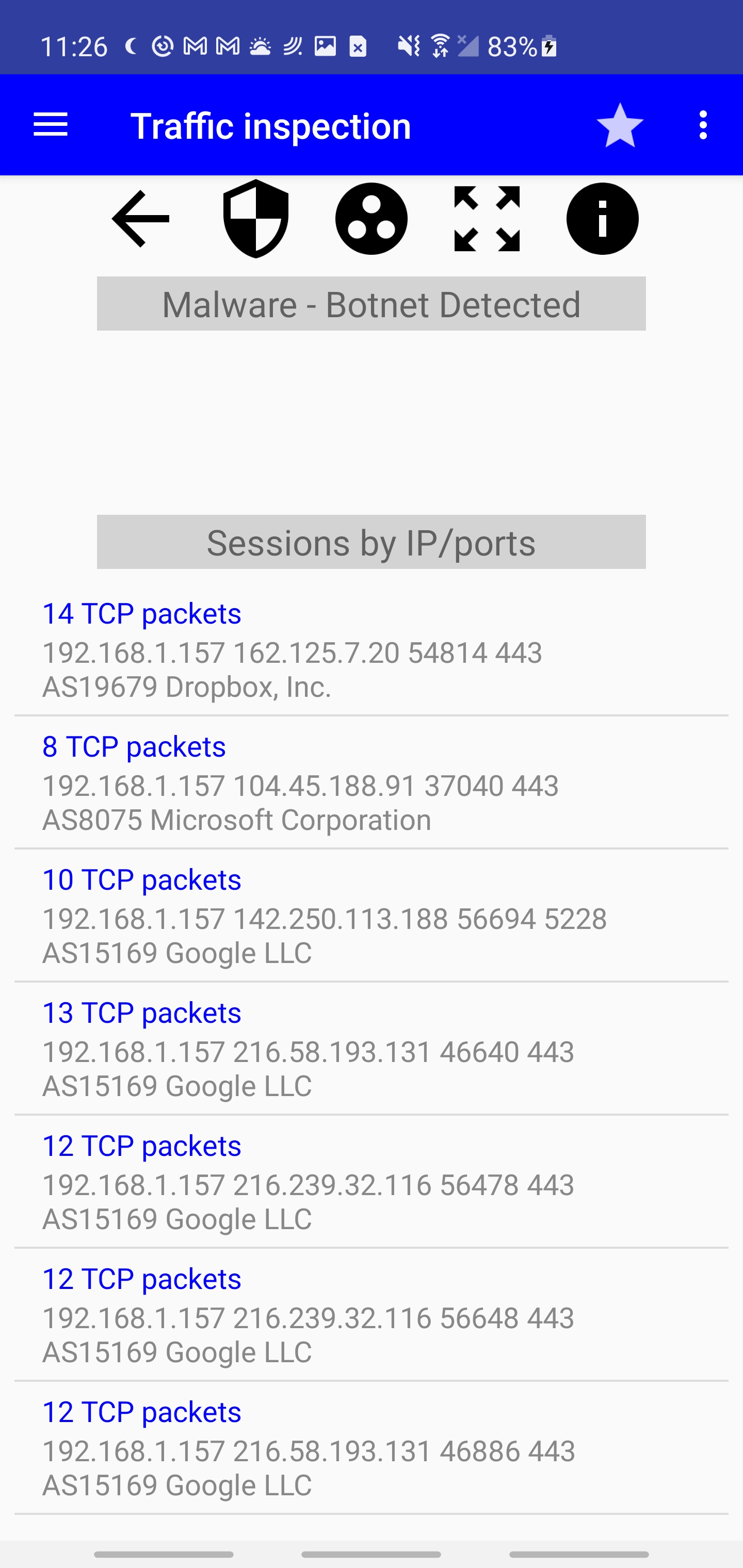Select the Microsoft Corporation 8 TCP packets session
The image size is (743, 1568).
(372, 783)
